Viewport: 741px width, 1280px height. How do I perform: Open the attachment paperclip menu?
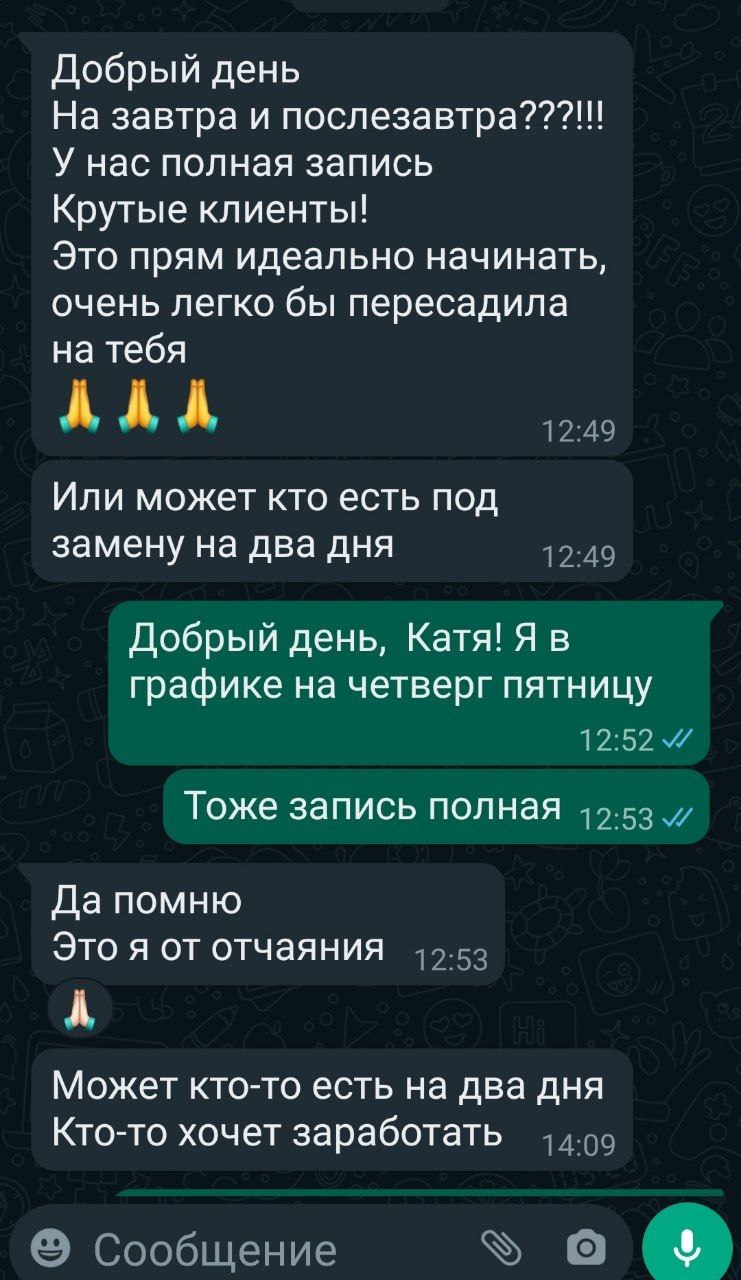(x=502, y=1248)
